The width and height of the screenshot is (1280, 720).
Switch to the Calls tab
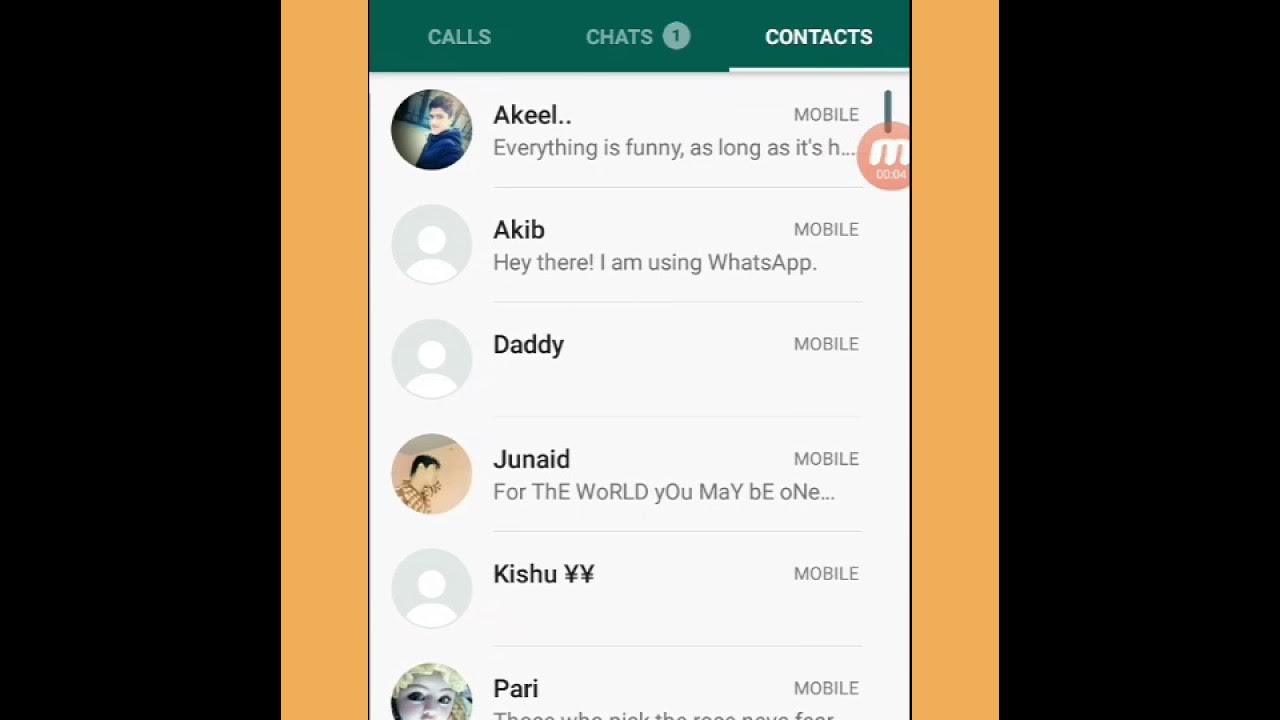pyautogui.click(x=459, y=37)
